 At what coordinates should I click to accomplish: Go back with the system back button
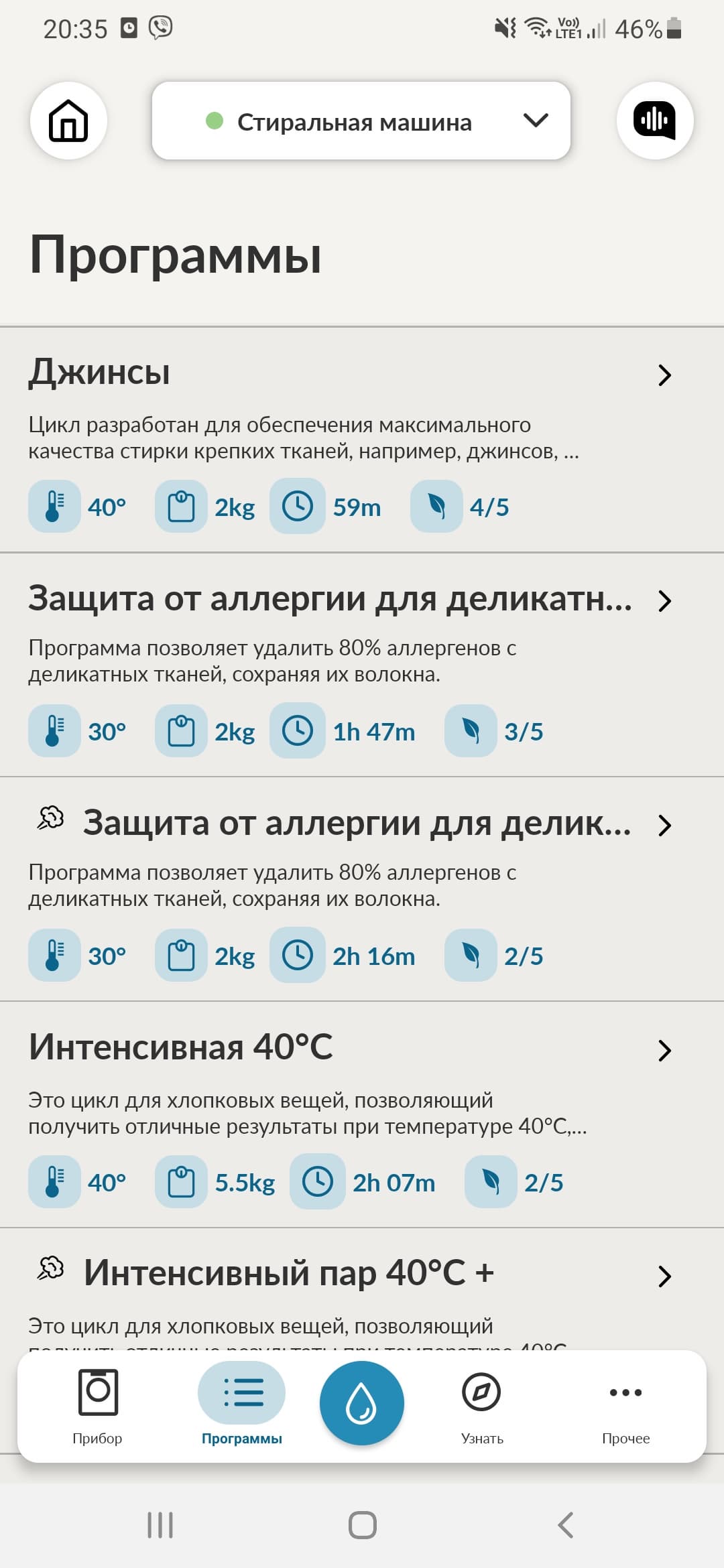[565, 1525]
